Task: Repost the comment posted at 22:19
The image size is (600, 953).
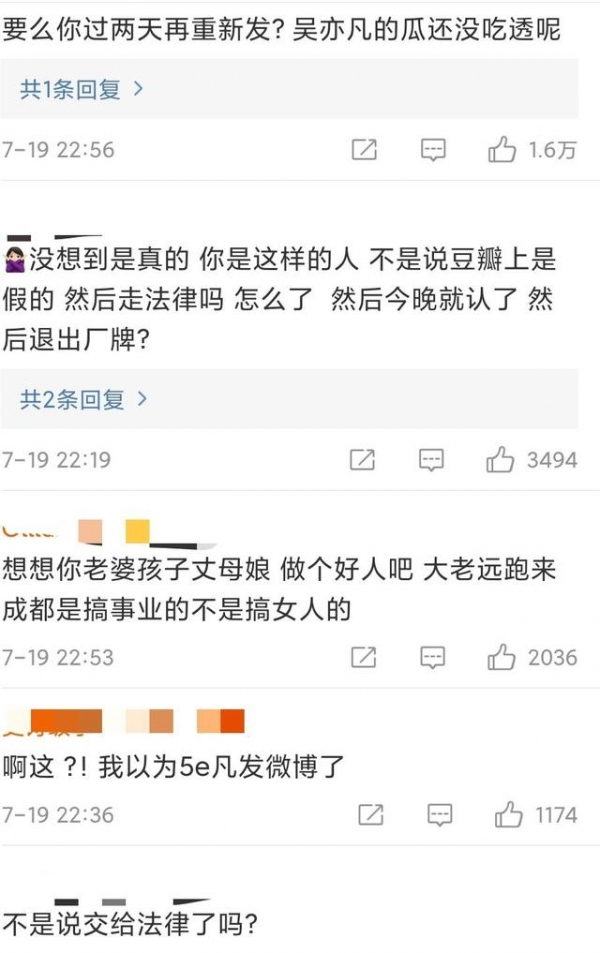Action: [364, 460]
